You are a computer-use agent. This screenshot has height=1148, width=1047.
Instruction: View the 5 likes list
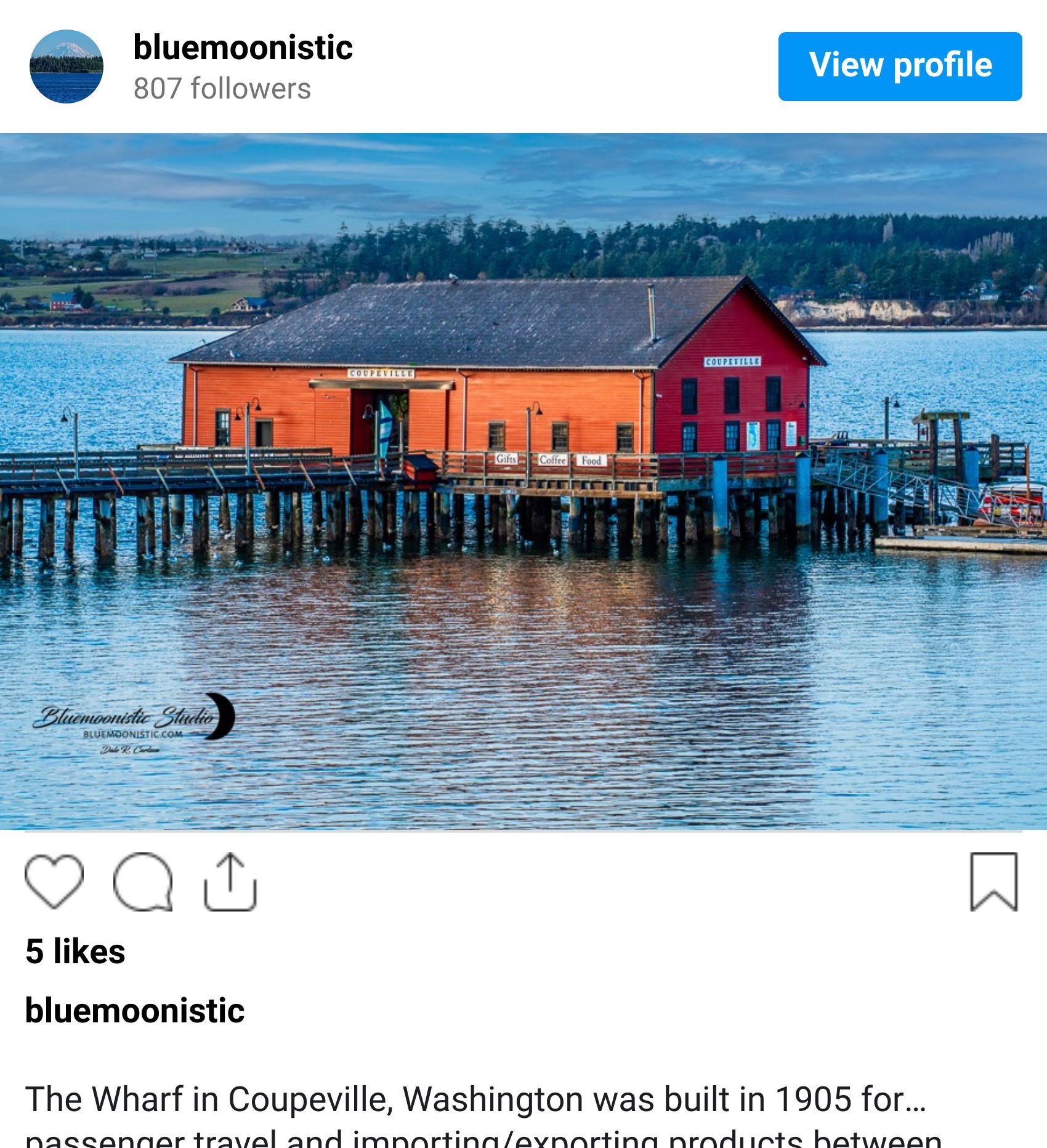(75, 952)
